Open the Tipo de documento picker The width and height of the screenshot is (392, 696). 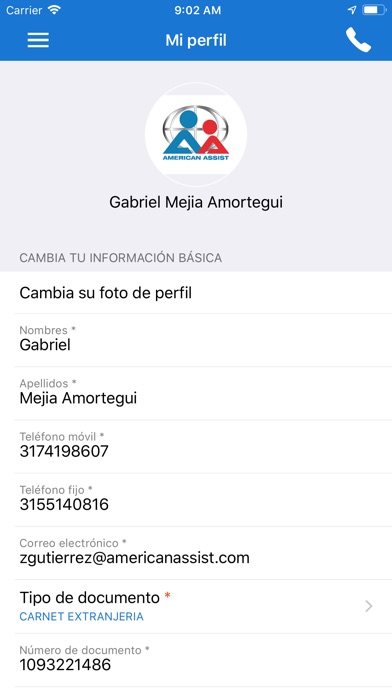196,607
